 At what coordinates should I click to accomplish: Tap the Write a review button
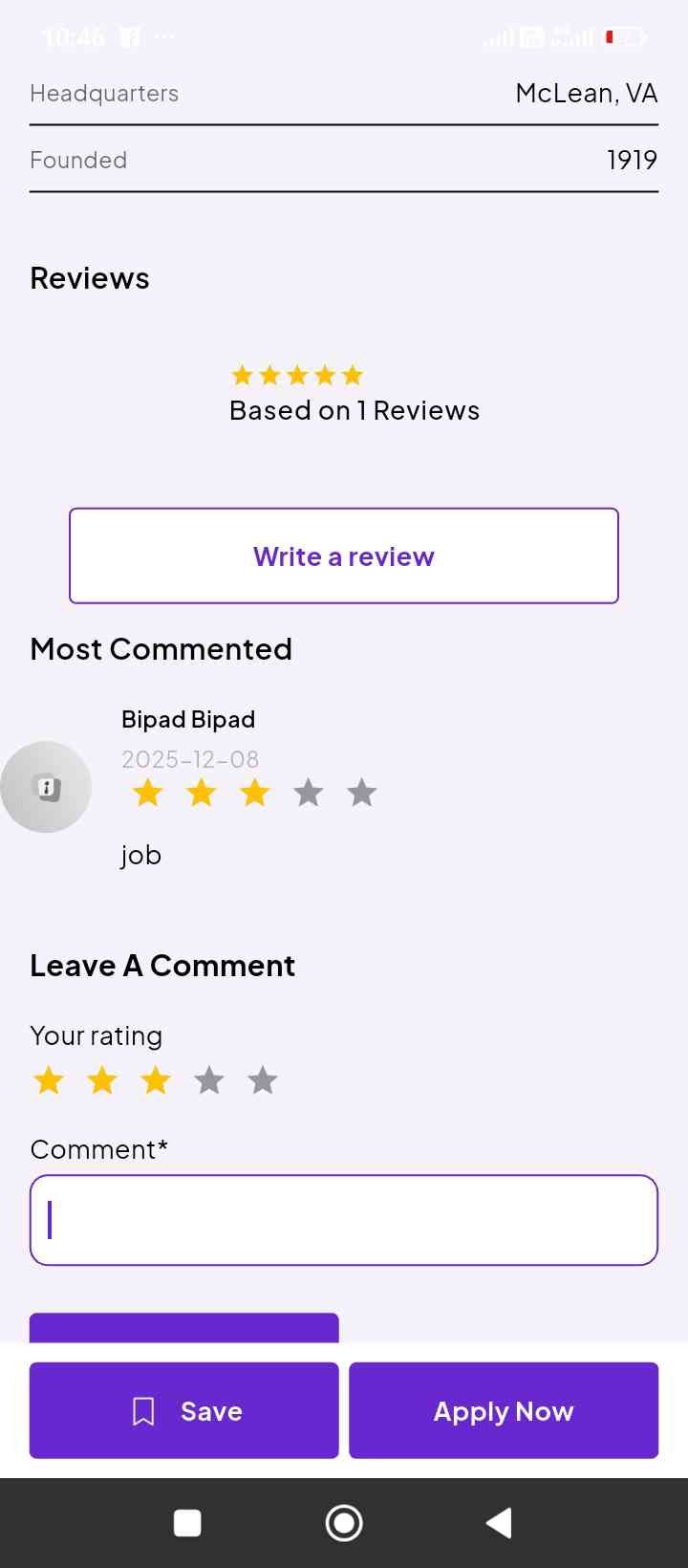[x=344, y=555]
